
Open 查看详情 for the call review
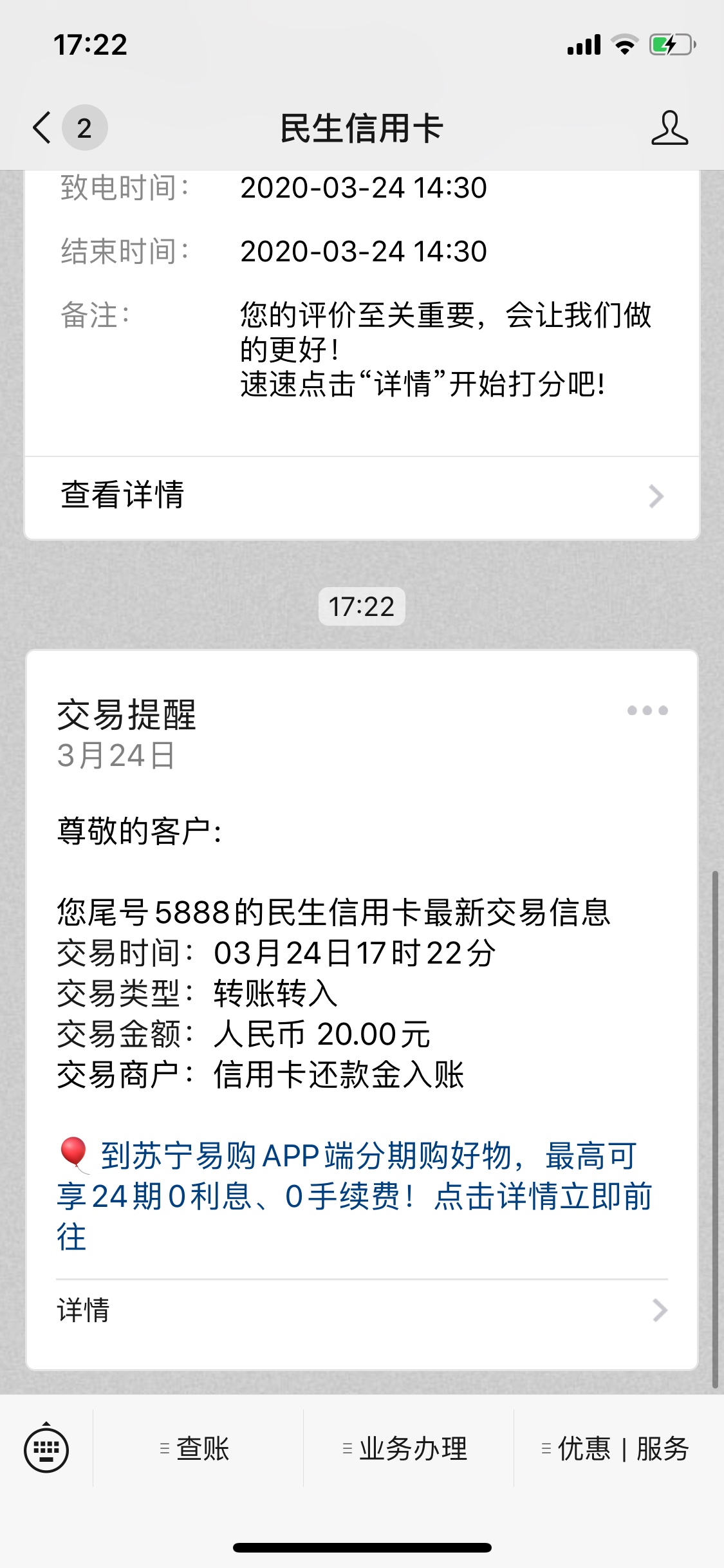pyautogui.click(x=362, y=496)
